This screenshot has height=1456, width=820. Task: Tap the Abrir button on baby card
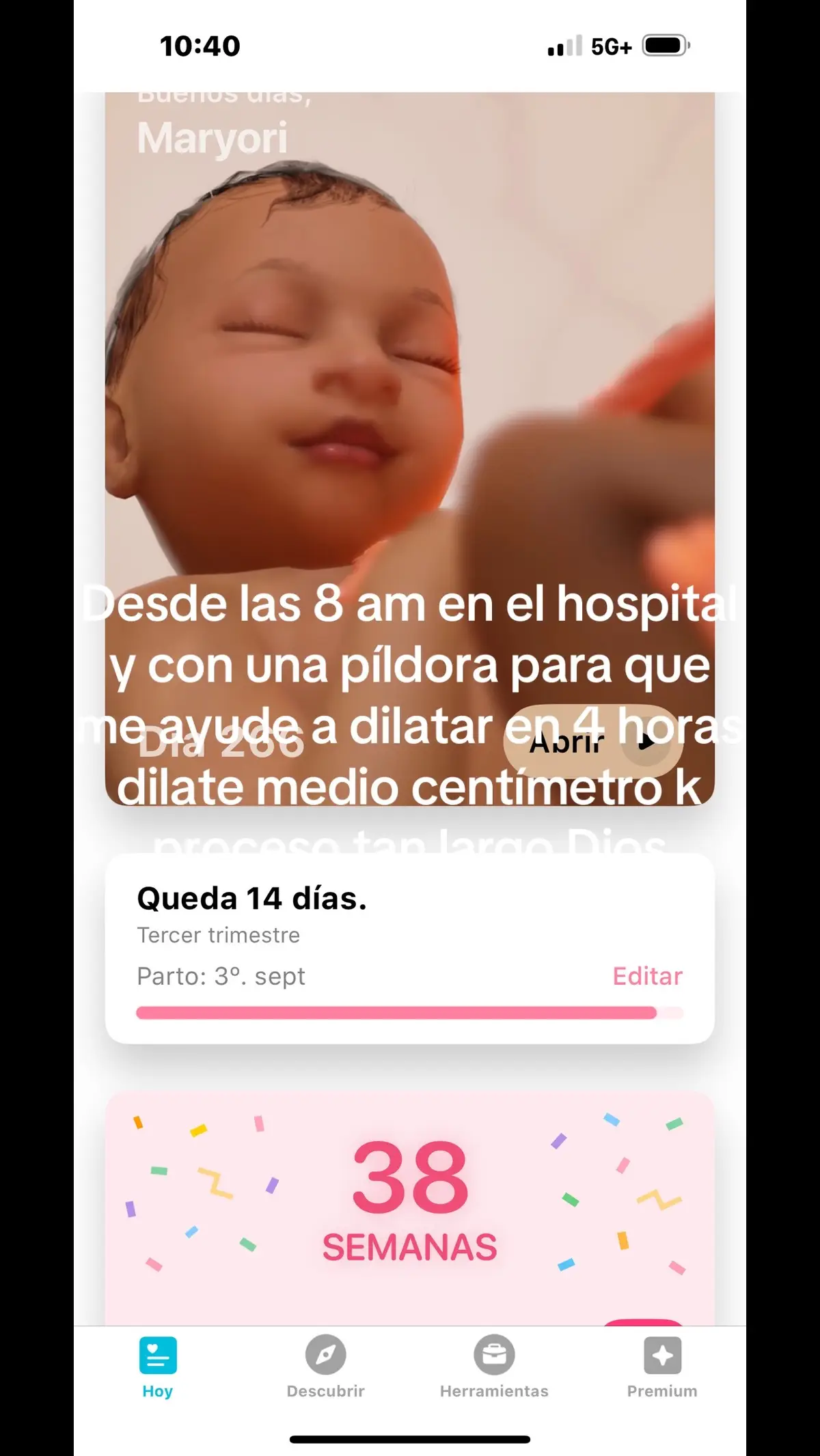(593, 742)
